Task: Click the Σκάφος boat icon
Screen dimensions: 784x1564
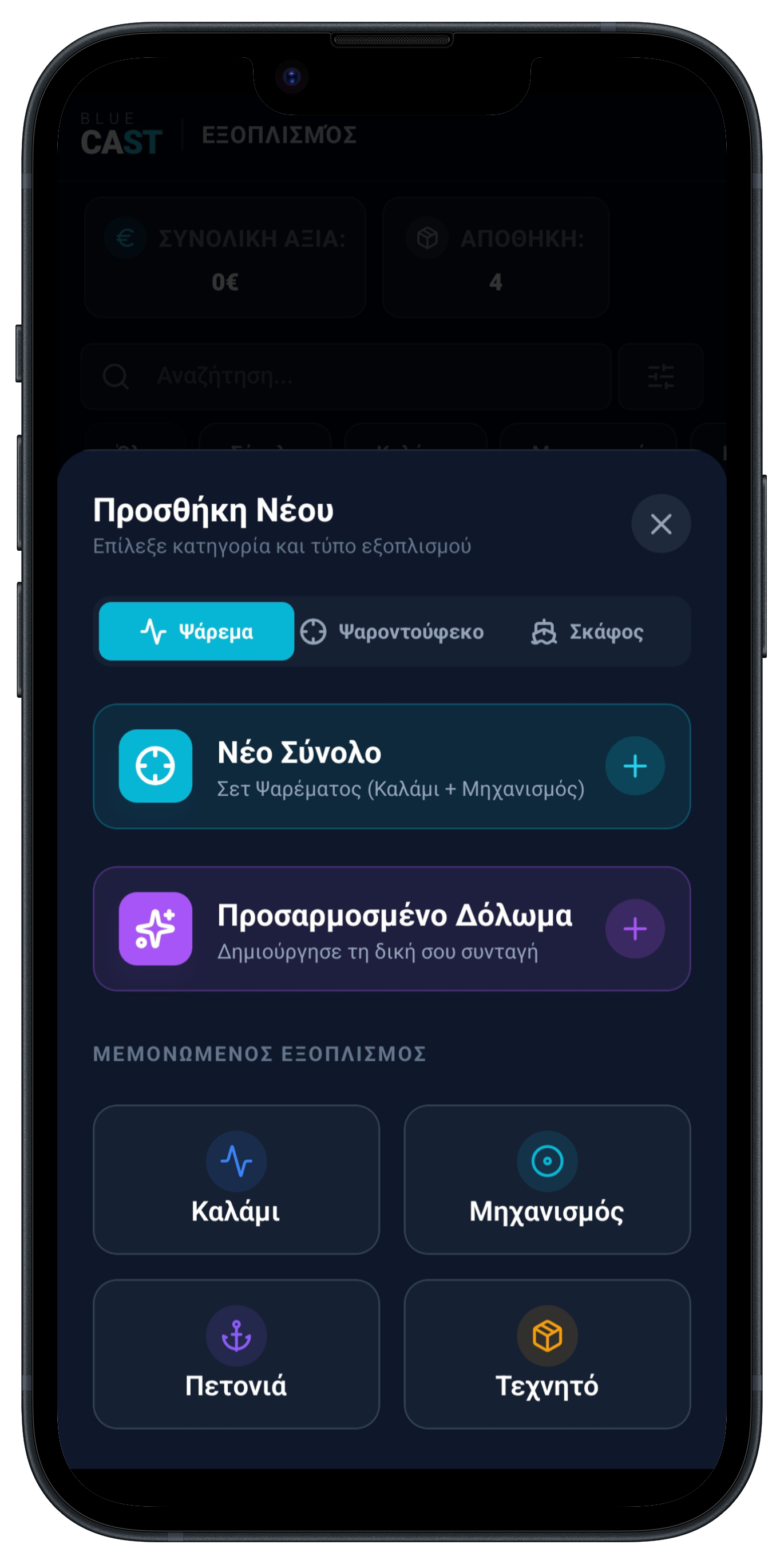Action: (544, 631)
